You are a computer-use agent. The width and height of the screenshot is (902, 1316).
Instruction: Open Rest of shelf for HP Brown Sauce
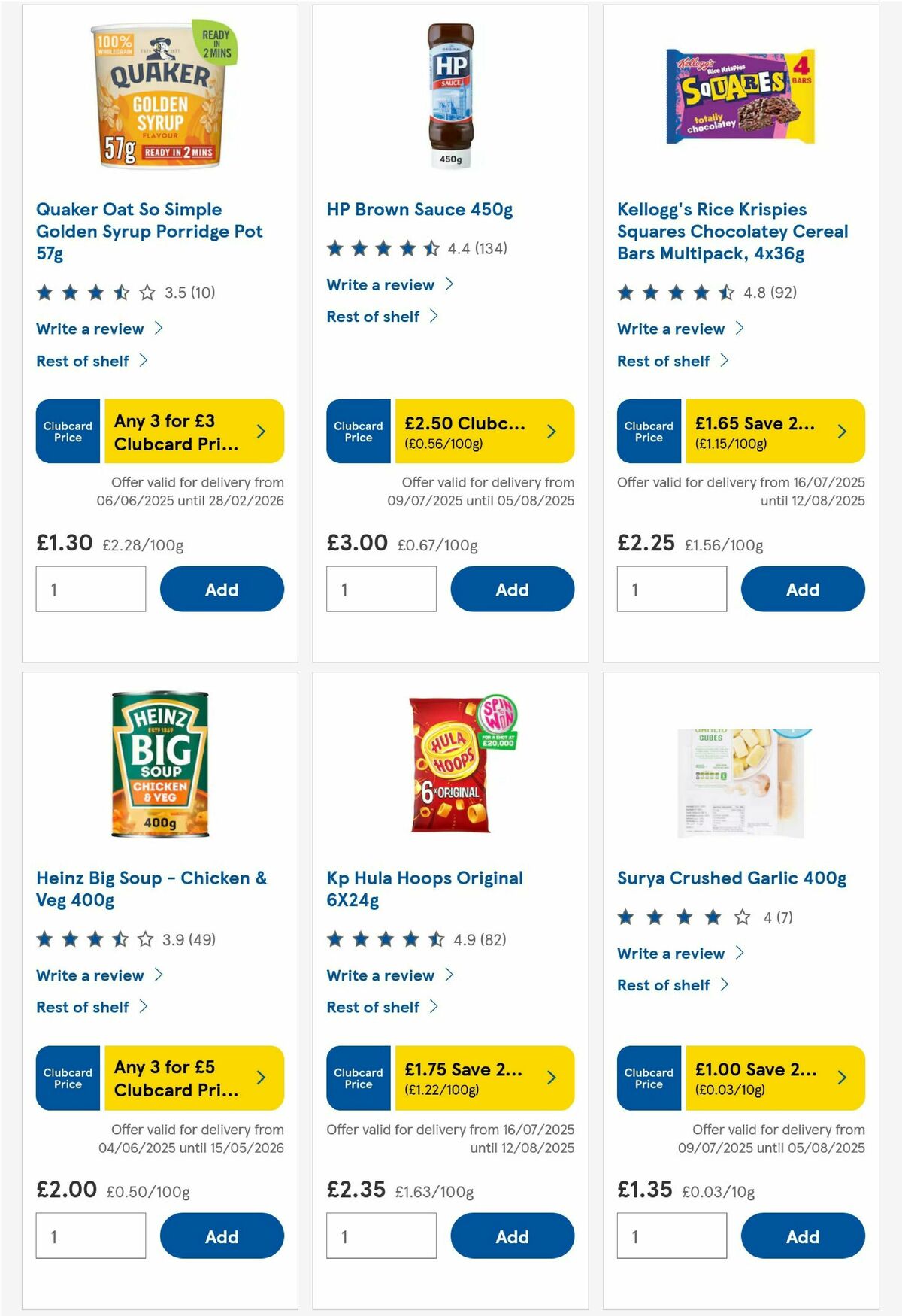click(383, 317)
